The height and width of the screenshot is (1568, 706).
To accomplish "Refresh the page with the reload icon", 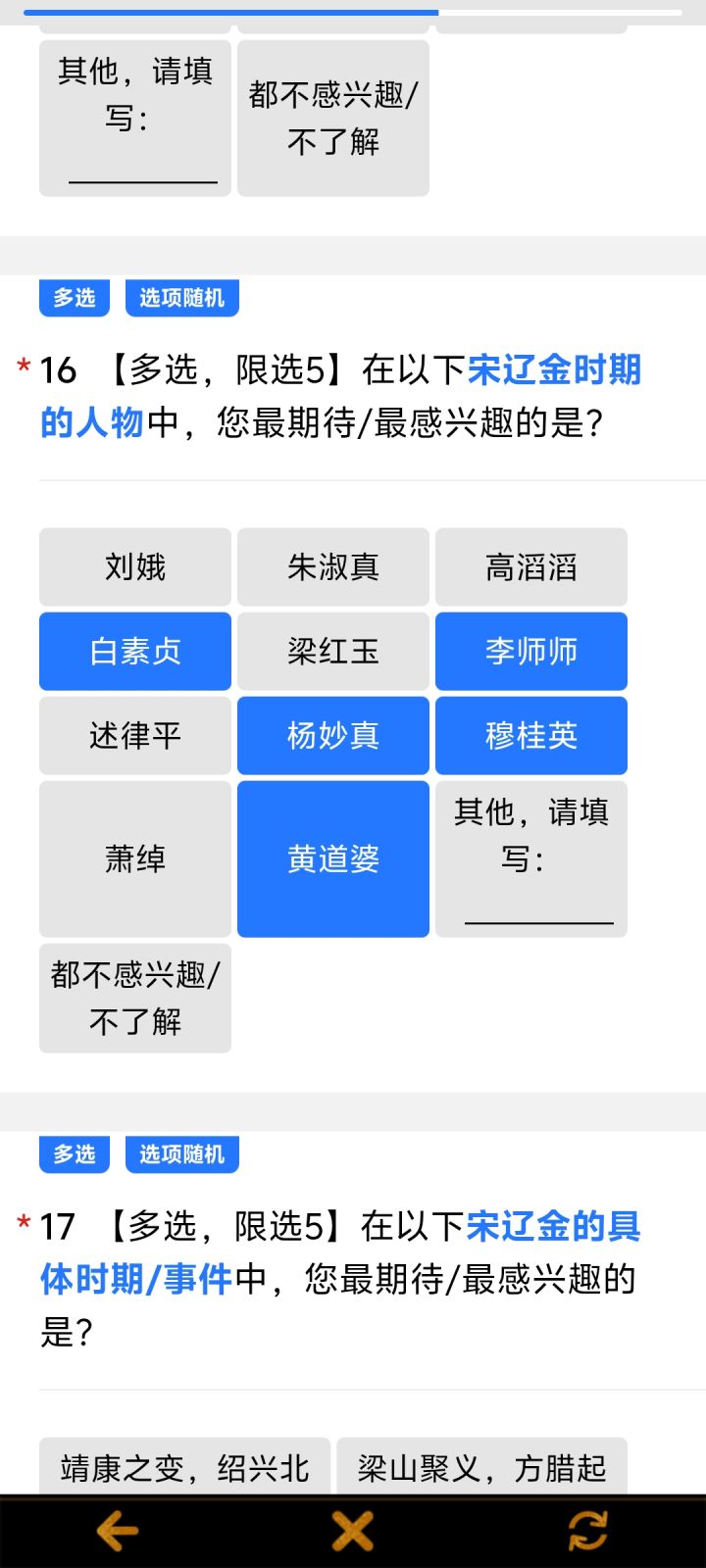I will [588, 1531].
